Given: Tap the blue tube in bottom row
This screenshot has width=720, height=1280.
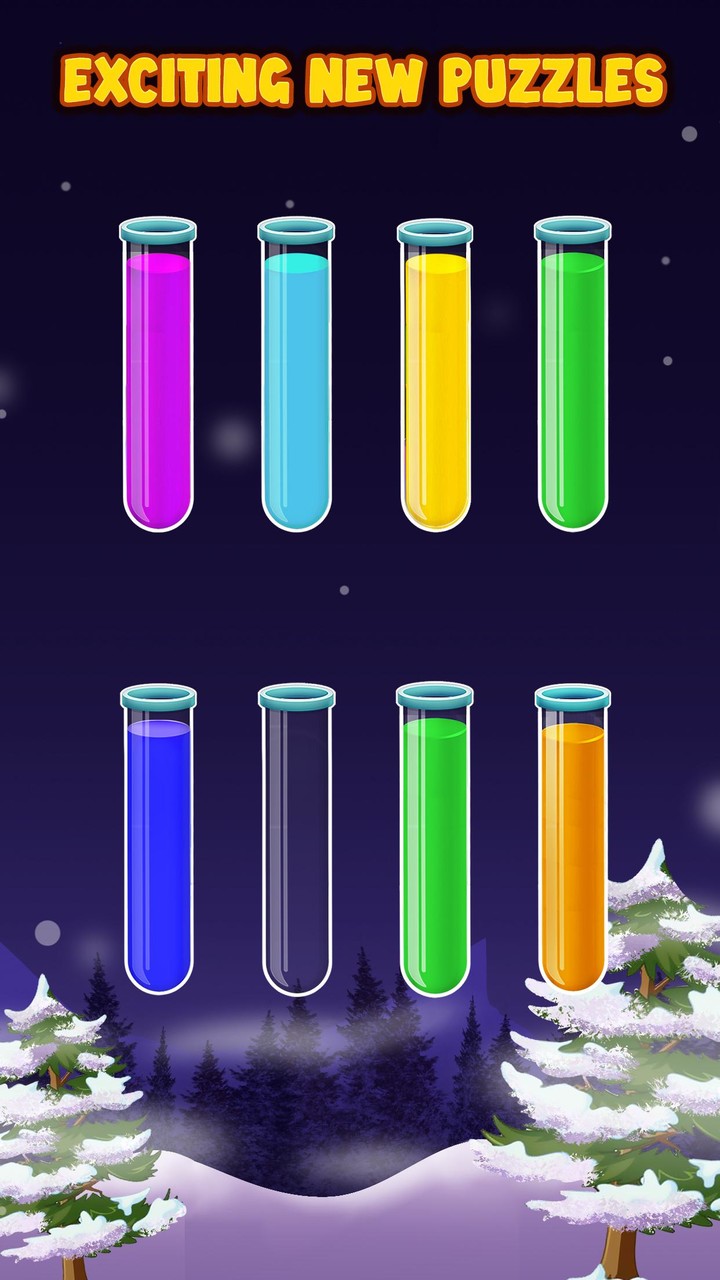Looking at the screenshot, I should 158,850.
